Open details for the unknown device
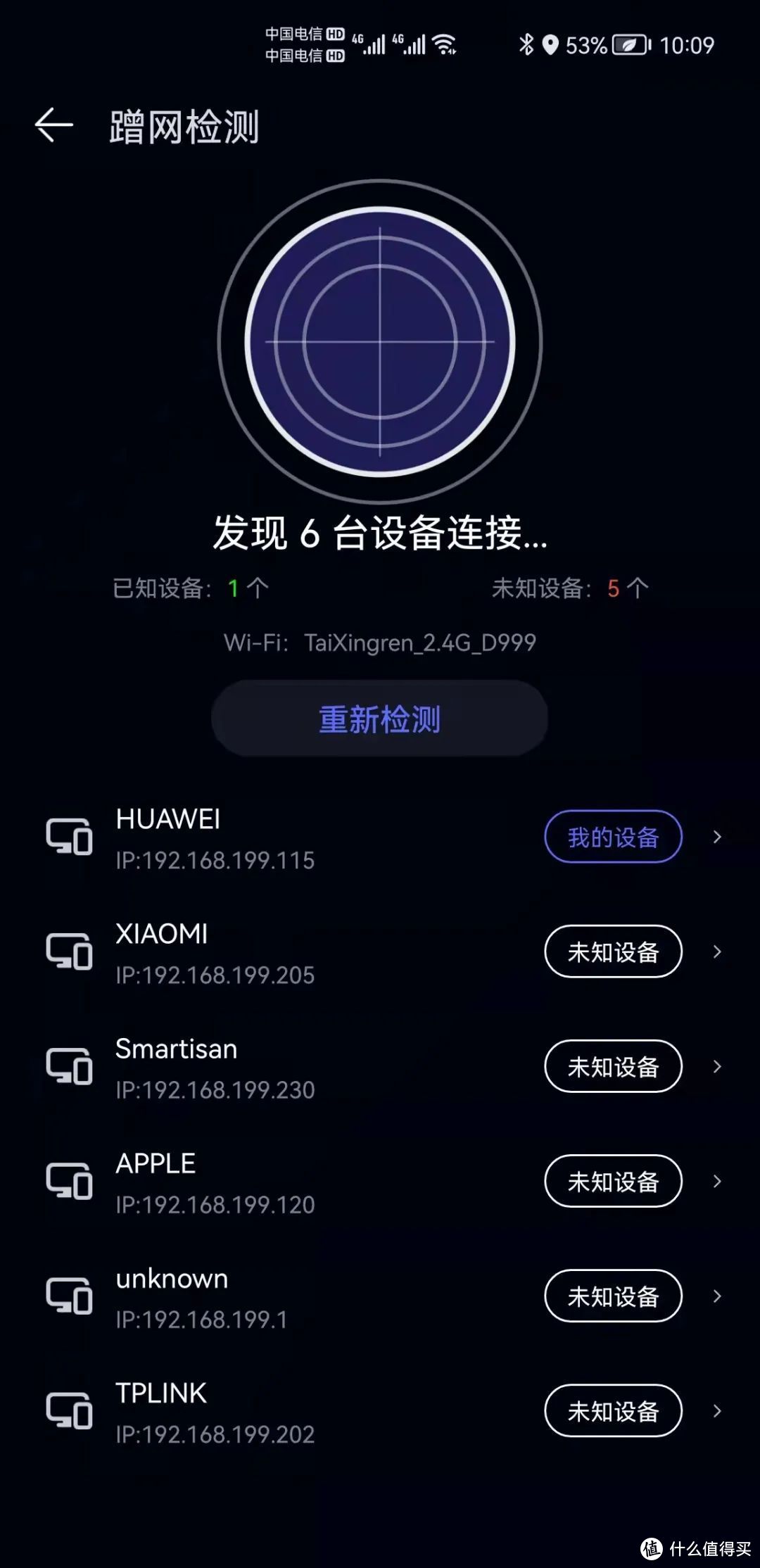 [717, 1296]
